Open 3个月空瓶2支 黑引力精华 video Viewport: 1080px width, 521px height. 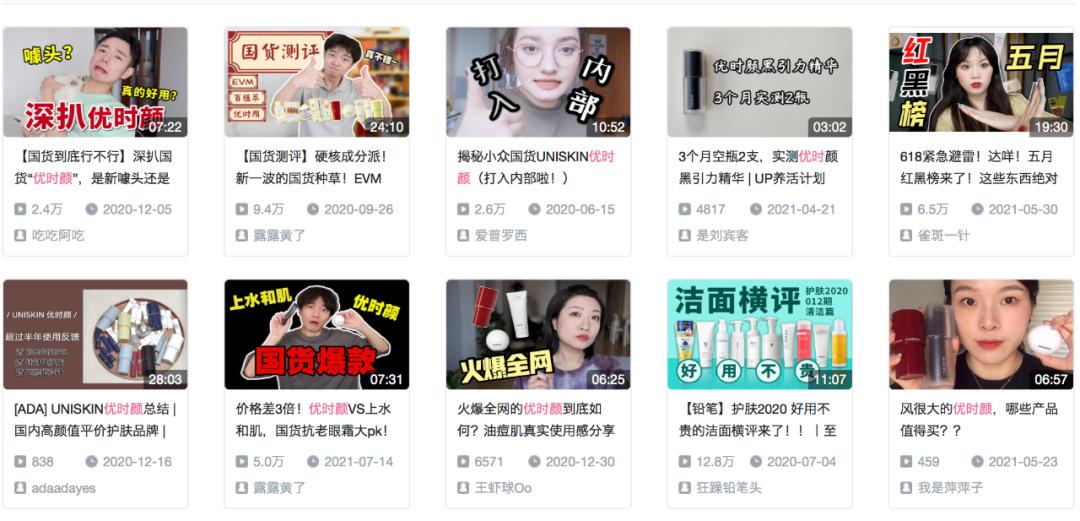[760, 82]
